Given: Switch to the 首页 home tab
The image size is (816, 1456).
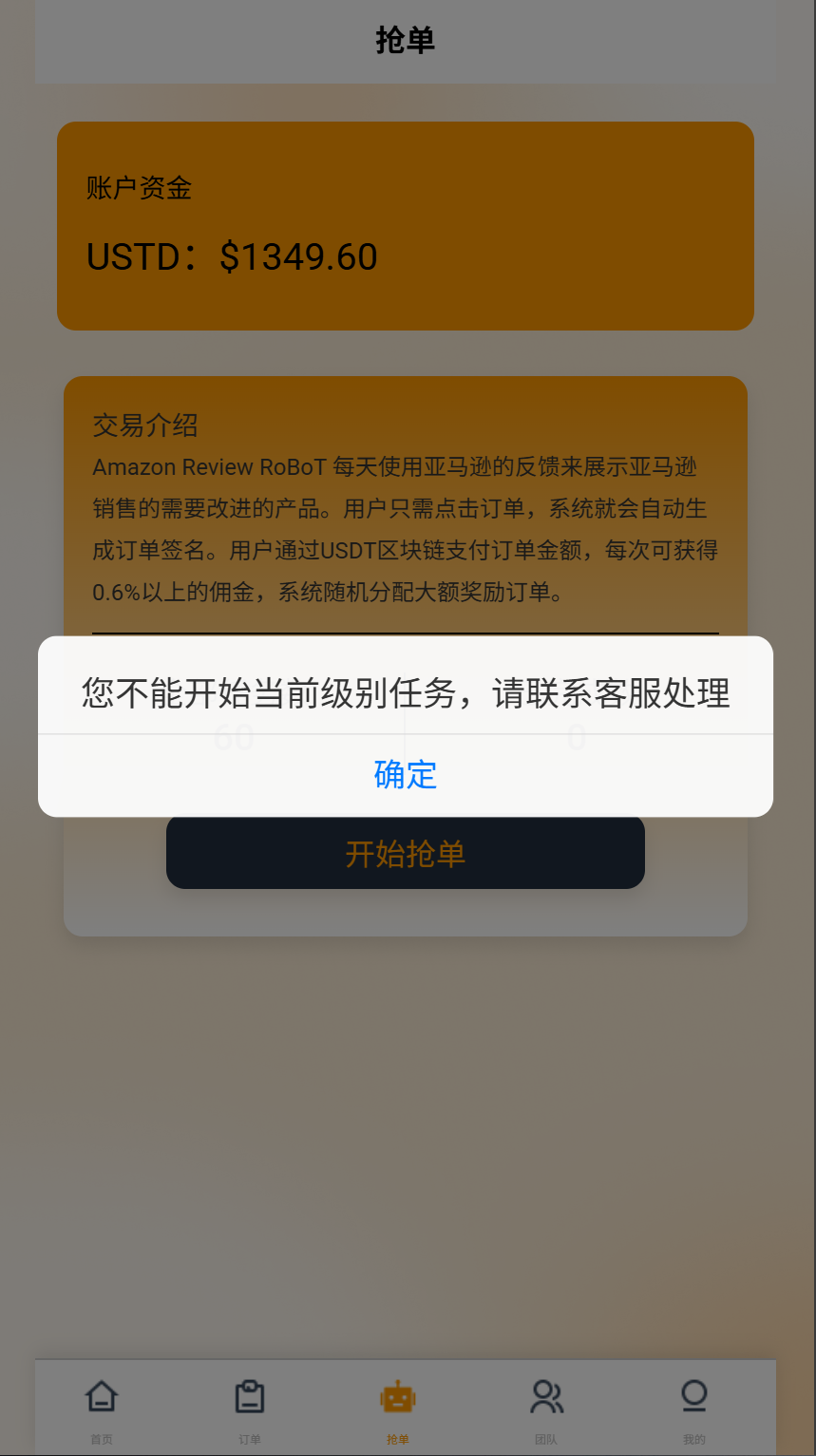Looking at the screenshot, I should coord(102,1410).
